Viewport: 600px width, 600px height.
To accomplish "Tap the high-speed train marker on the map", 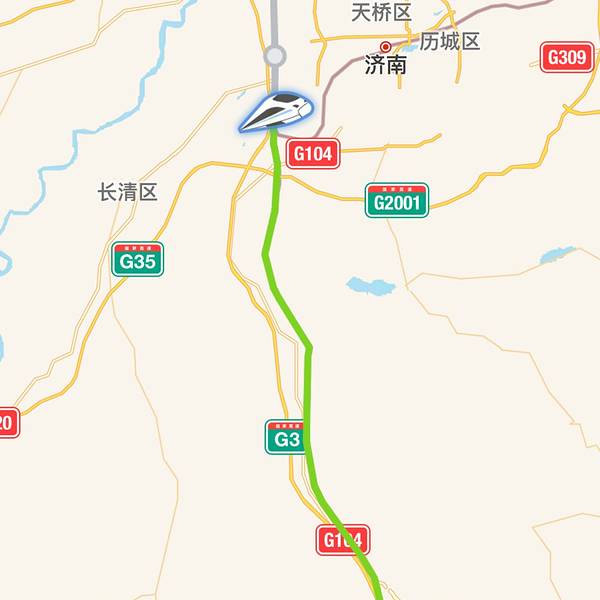I will point(276,110).
